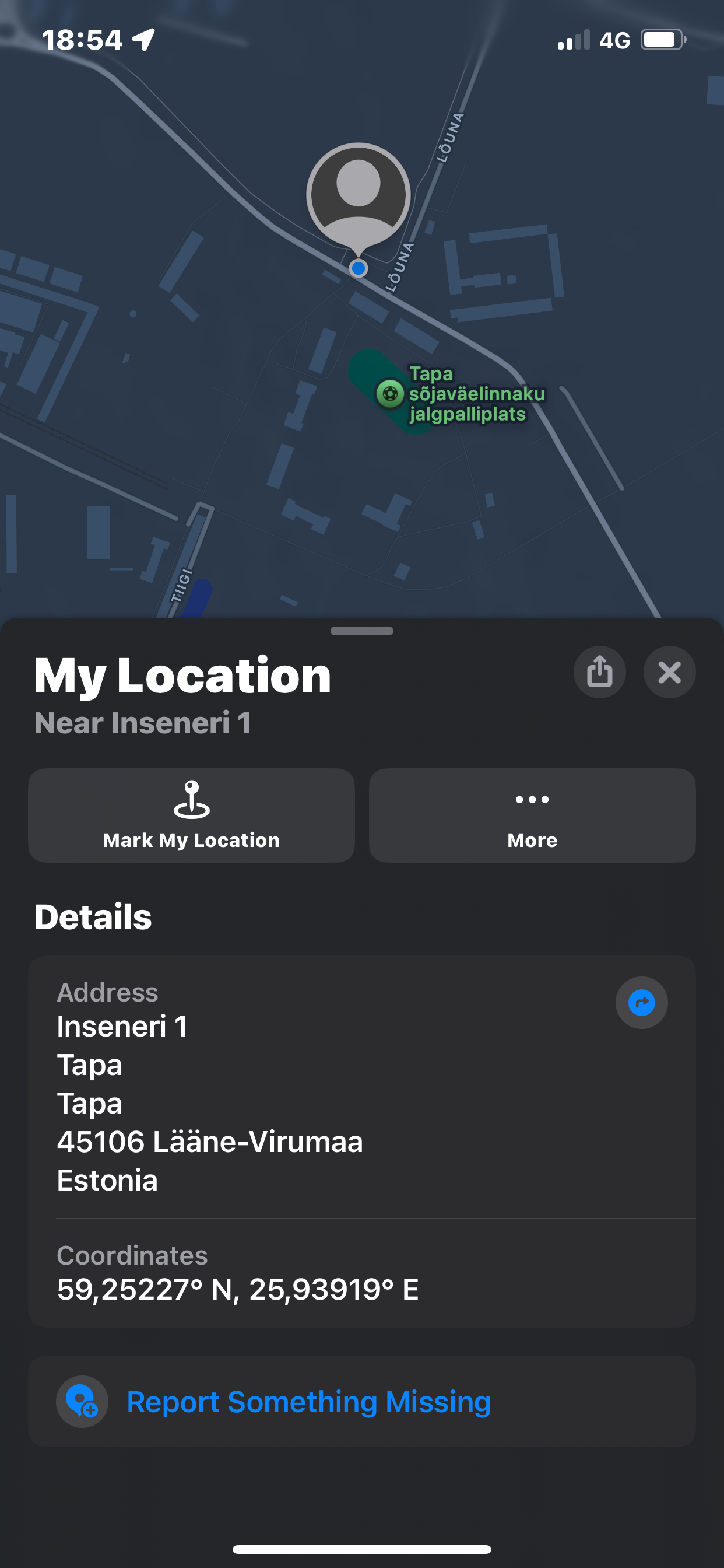
Task: Open the More options menu
Action: (532, 815)
